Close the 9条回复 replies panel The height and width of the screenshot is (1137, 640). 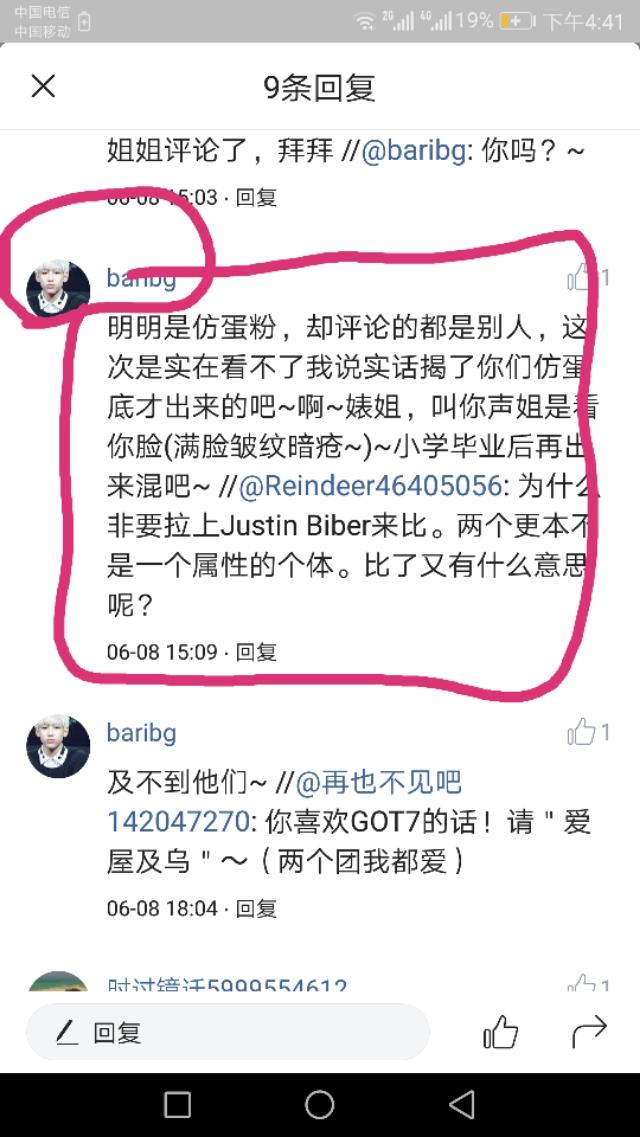[43, 86]
